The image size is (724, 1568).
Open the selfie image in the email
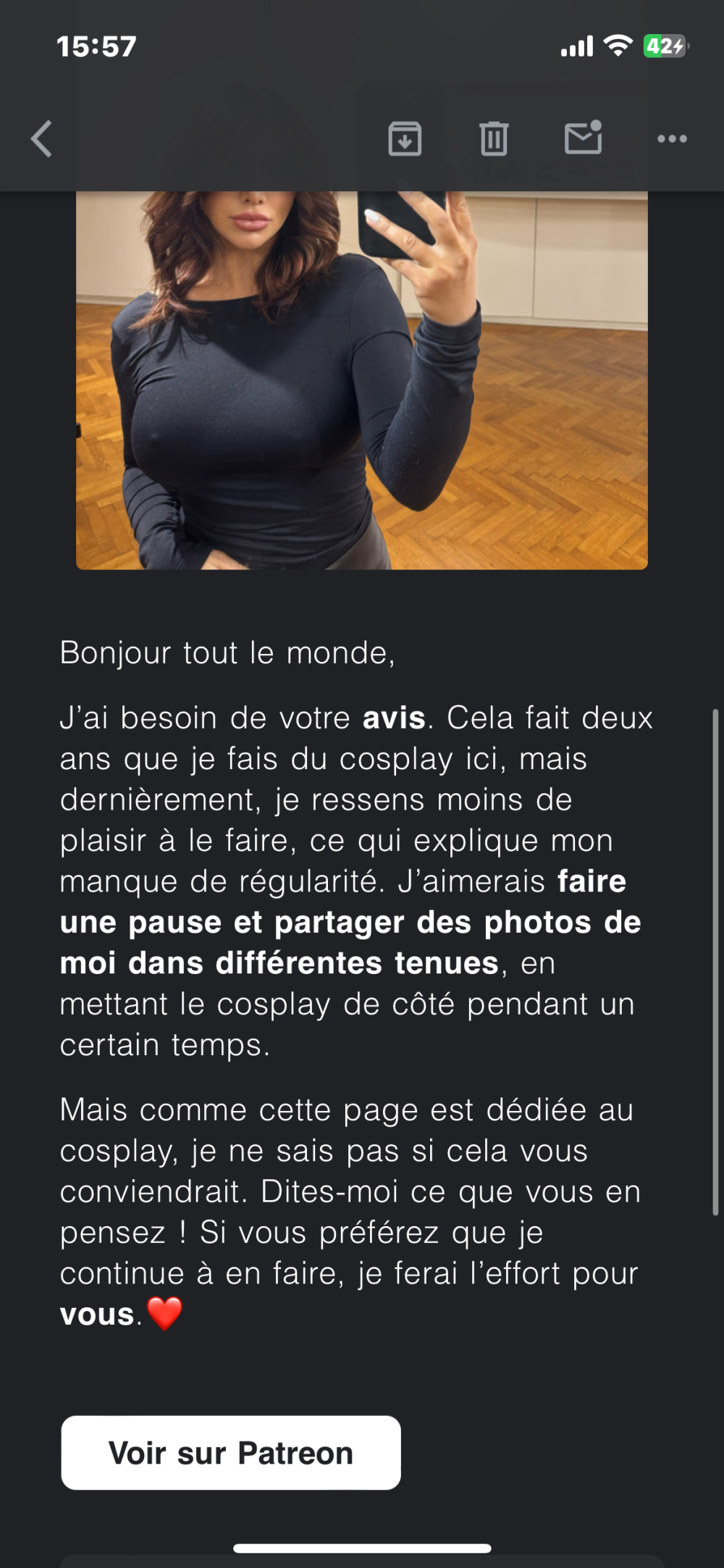tap(362, 380)
